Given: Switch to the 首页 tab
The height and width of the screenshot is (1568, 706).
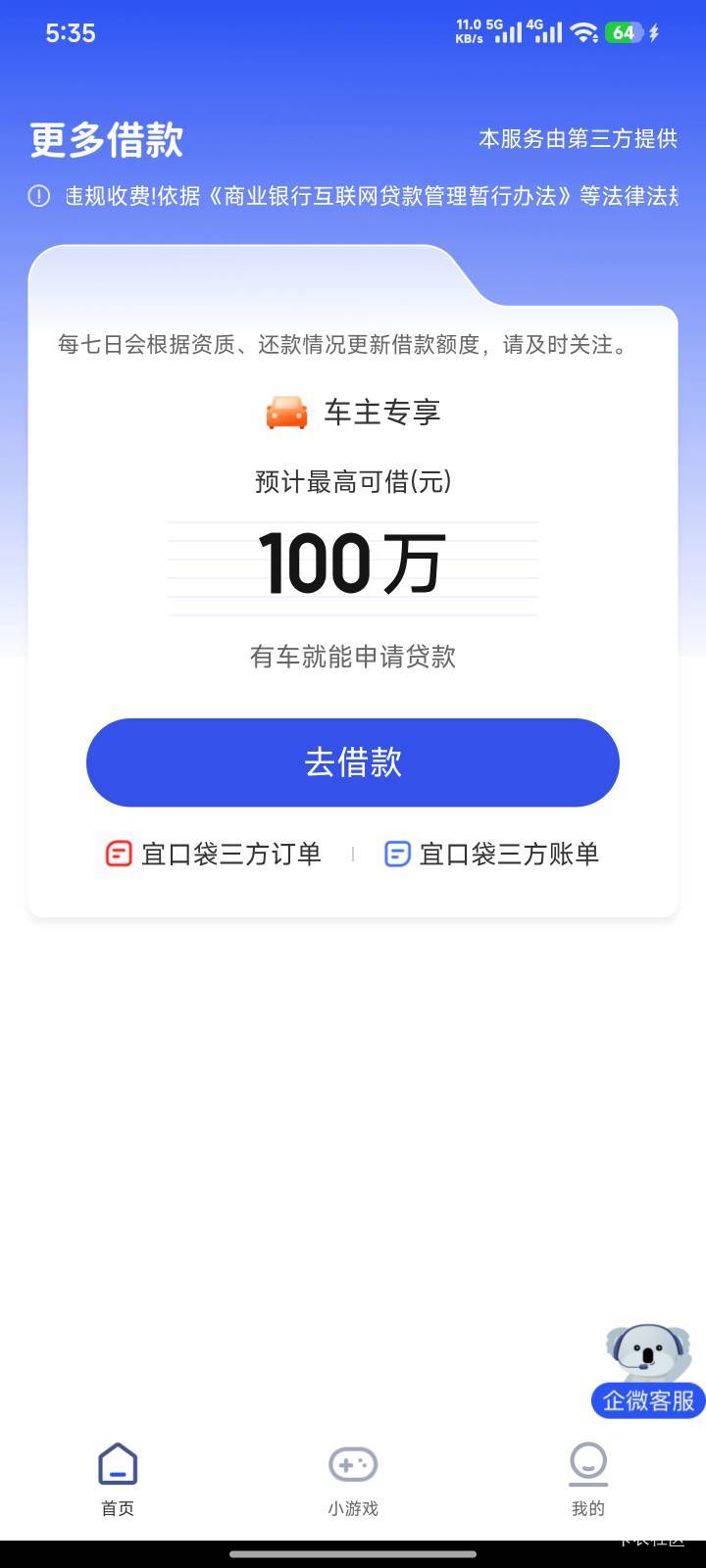Looking at the screenshot, I should (x=118, y=1480).
